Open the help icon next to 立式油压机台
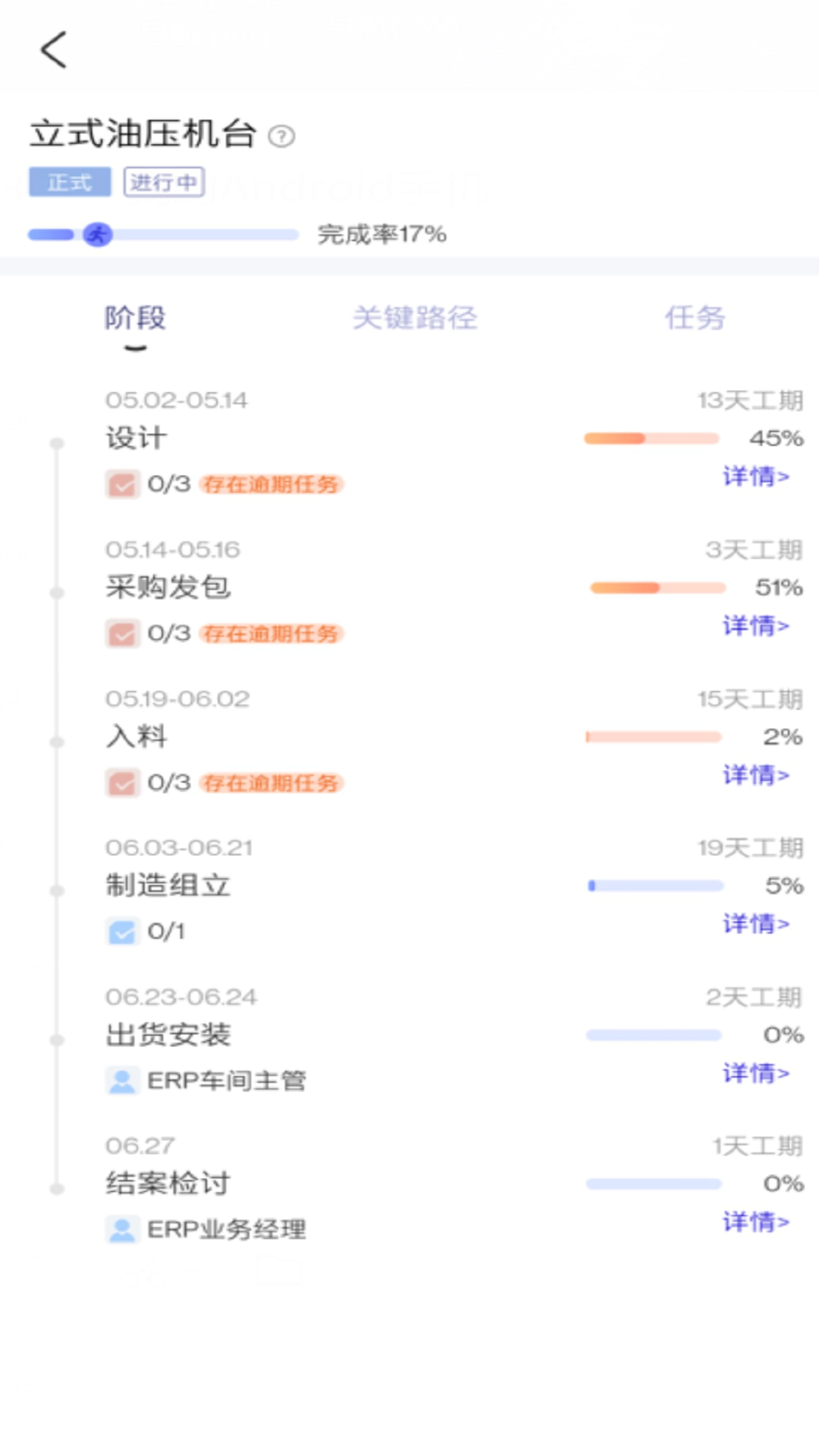The width and height of the screenshot is (819, 1456). [281, 136]
